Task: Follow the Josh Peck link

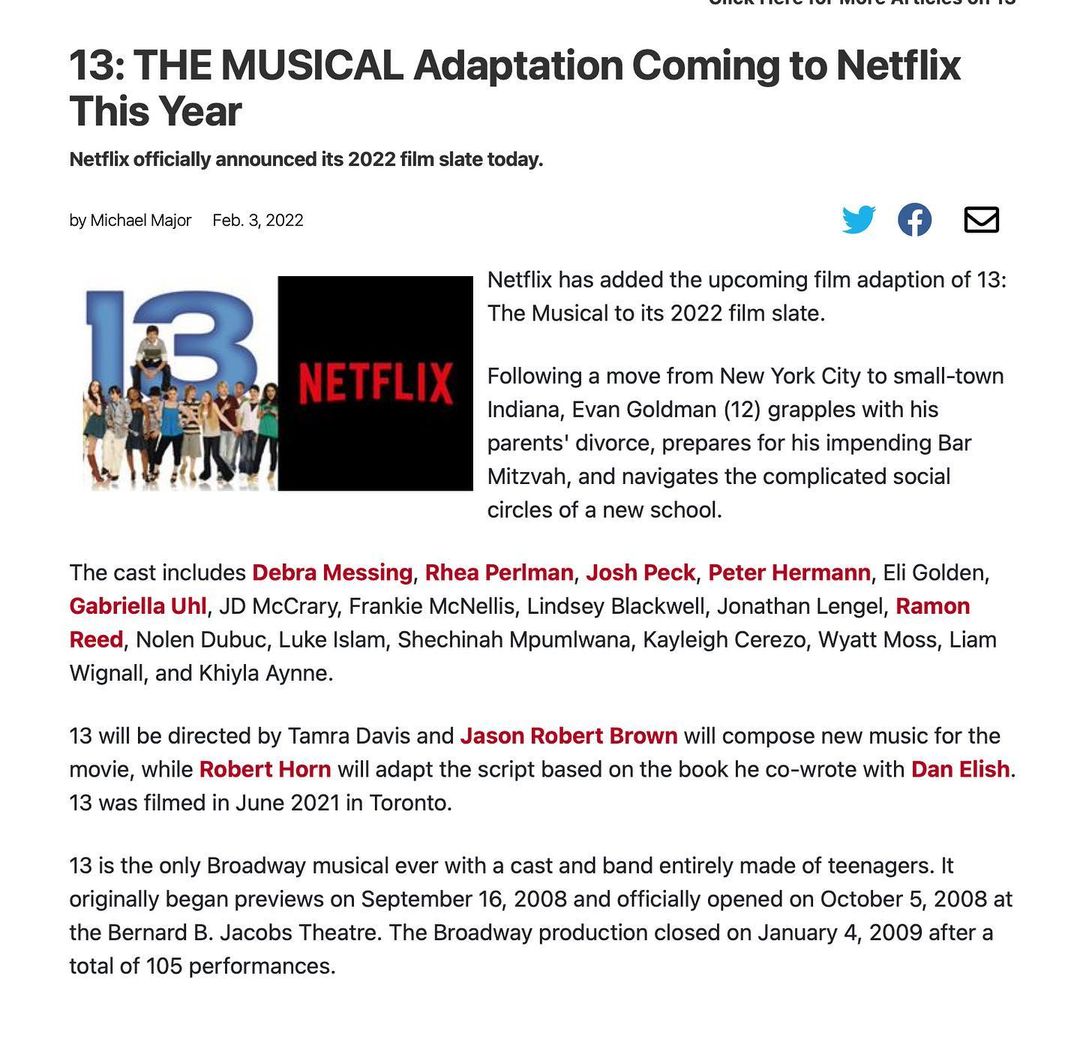Action: pyautogui.click(x=640, y=573)
